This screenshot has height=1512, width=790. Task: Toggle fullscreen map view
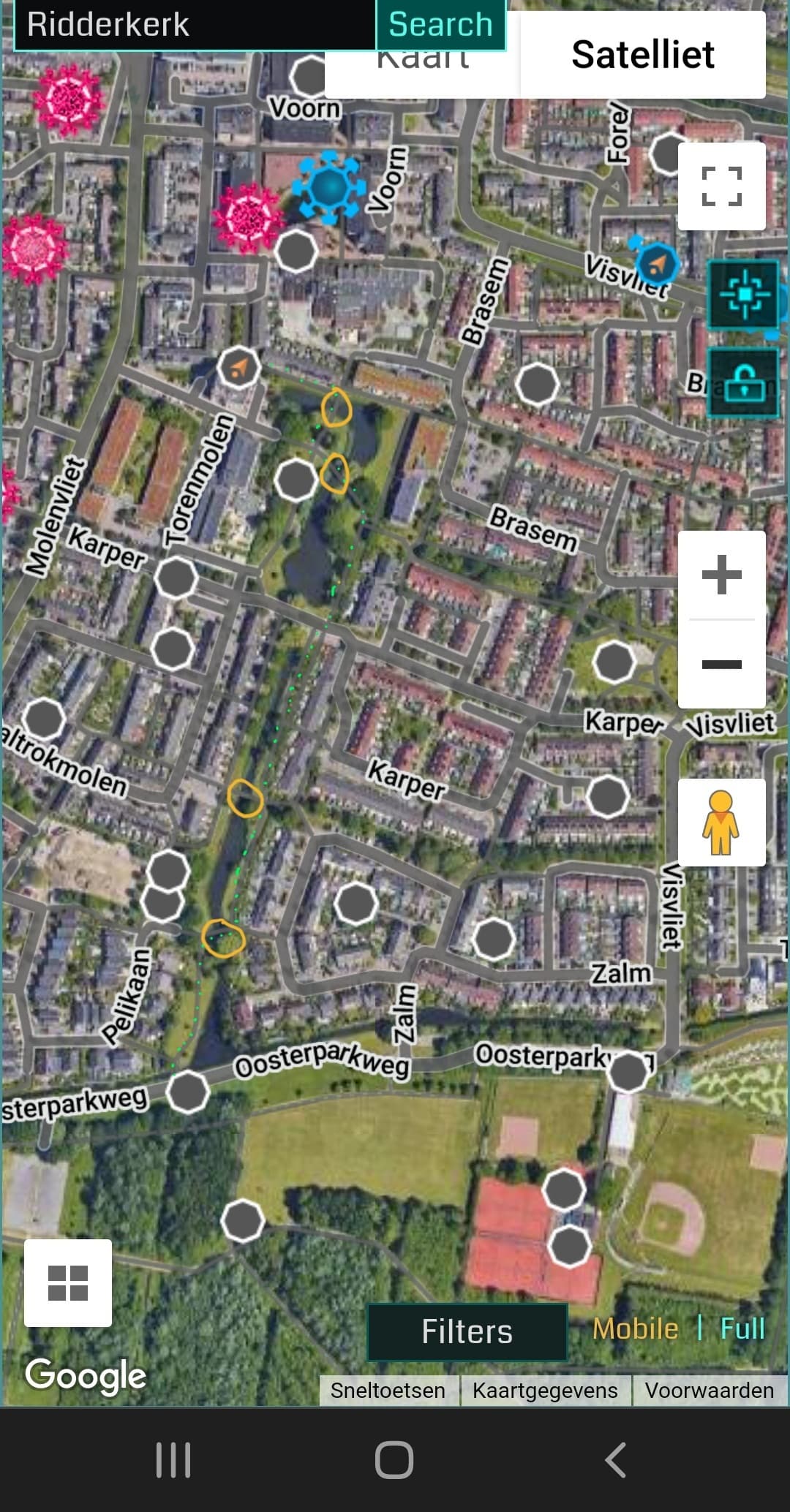pos(722,186)
